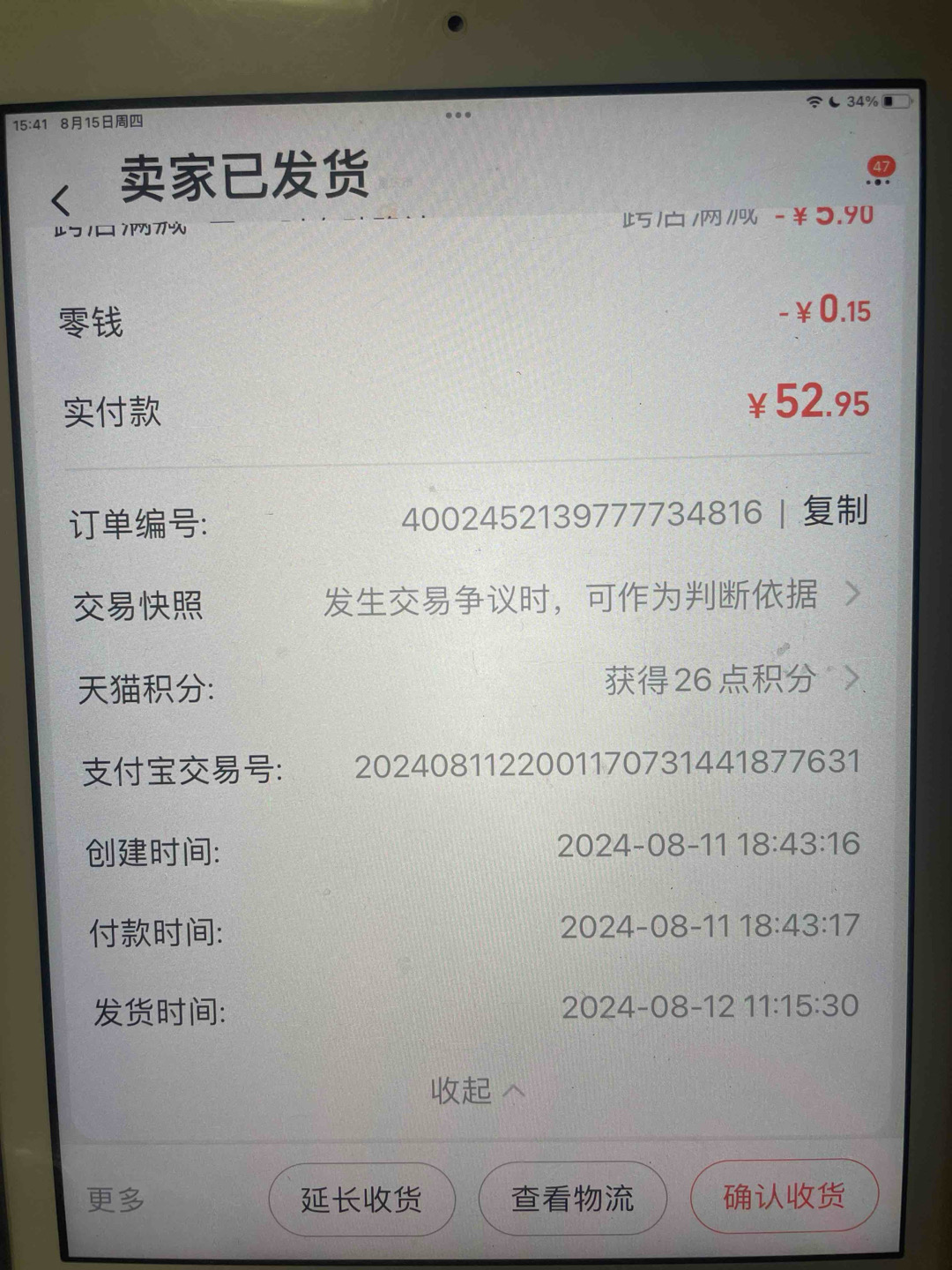Tap 延长收货 to extend receipt period

click(361, 1199)
